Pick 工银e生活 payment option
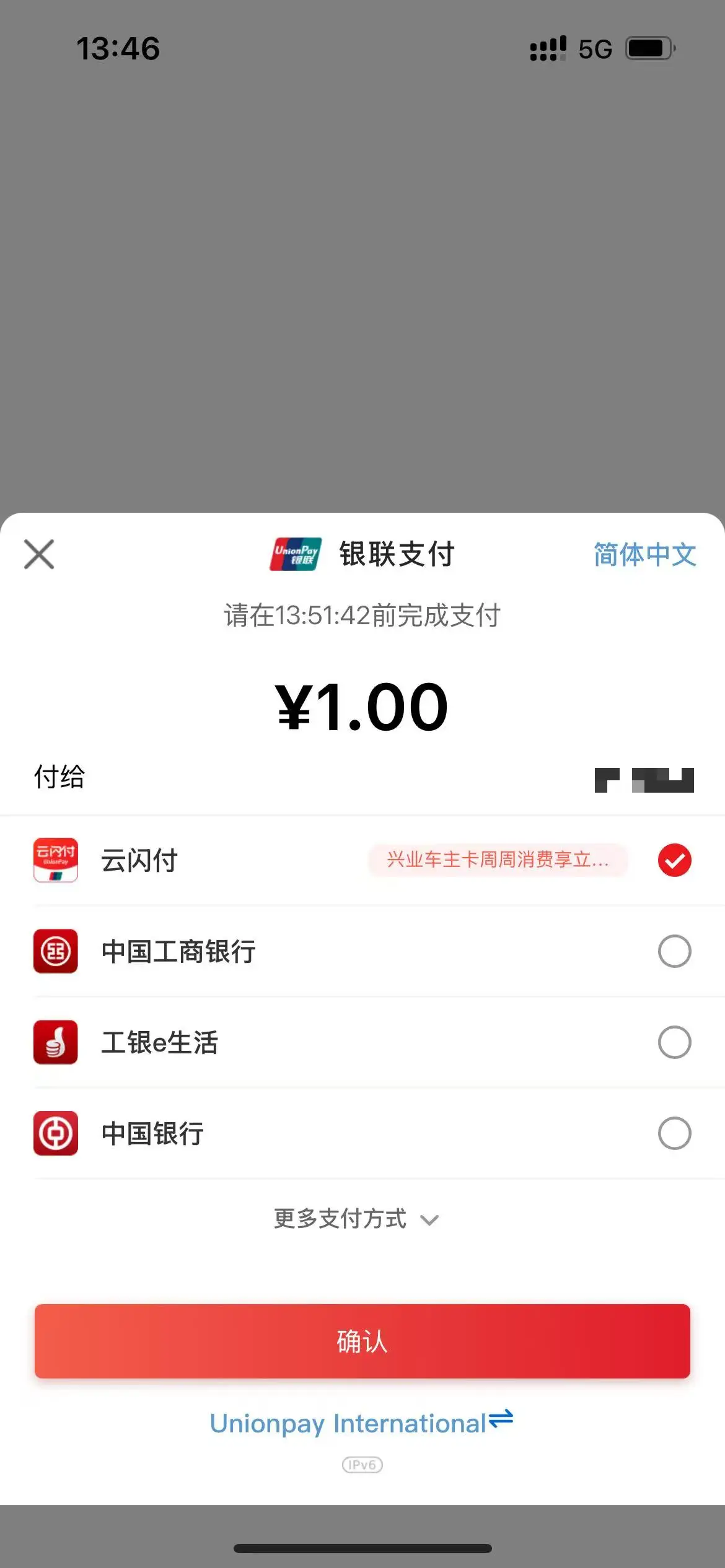The width and height of the screenshot is (725, 1568). tap(674, 1042)
